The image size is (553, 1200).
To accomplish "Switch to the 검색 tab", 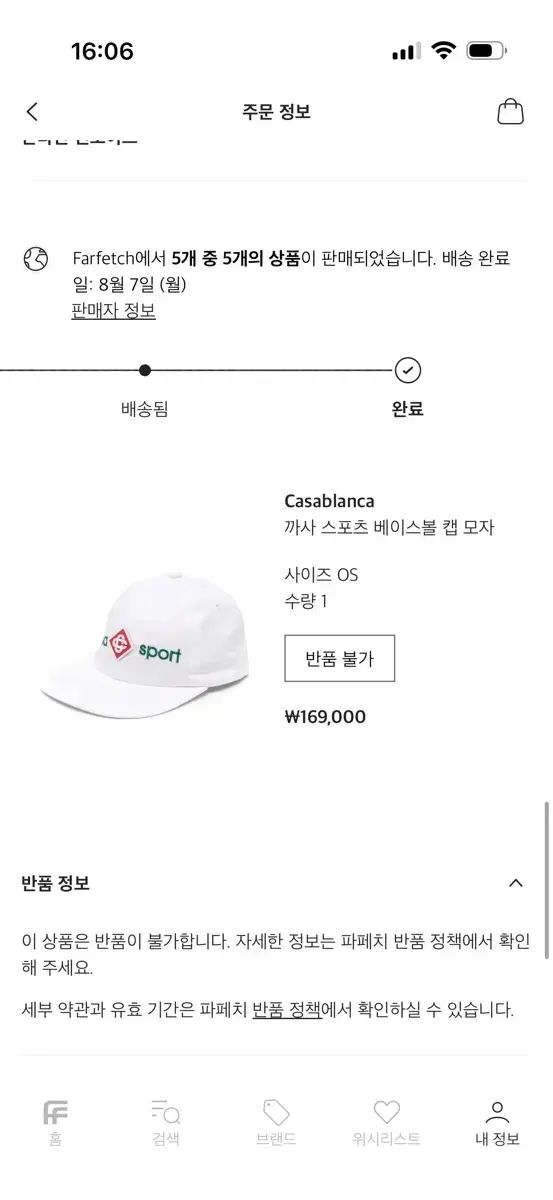I will pyautogui.click(x=166, y=1123).
